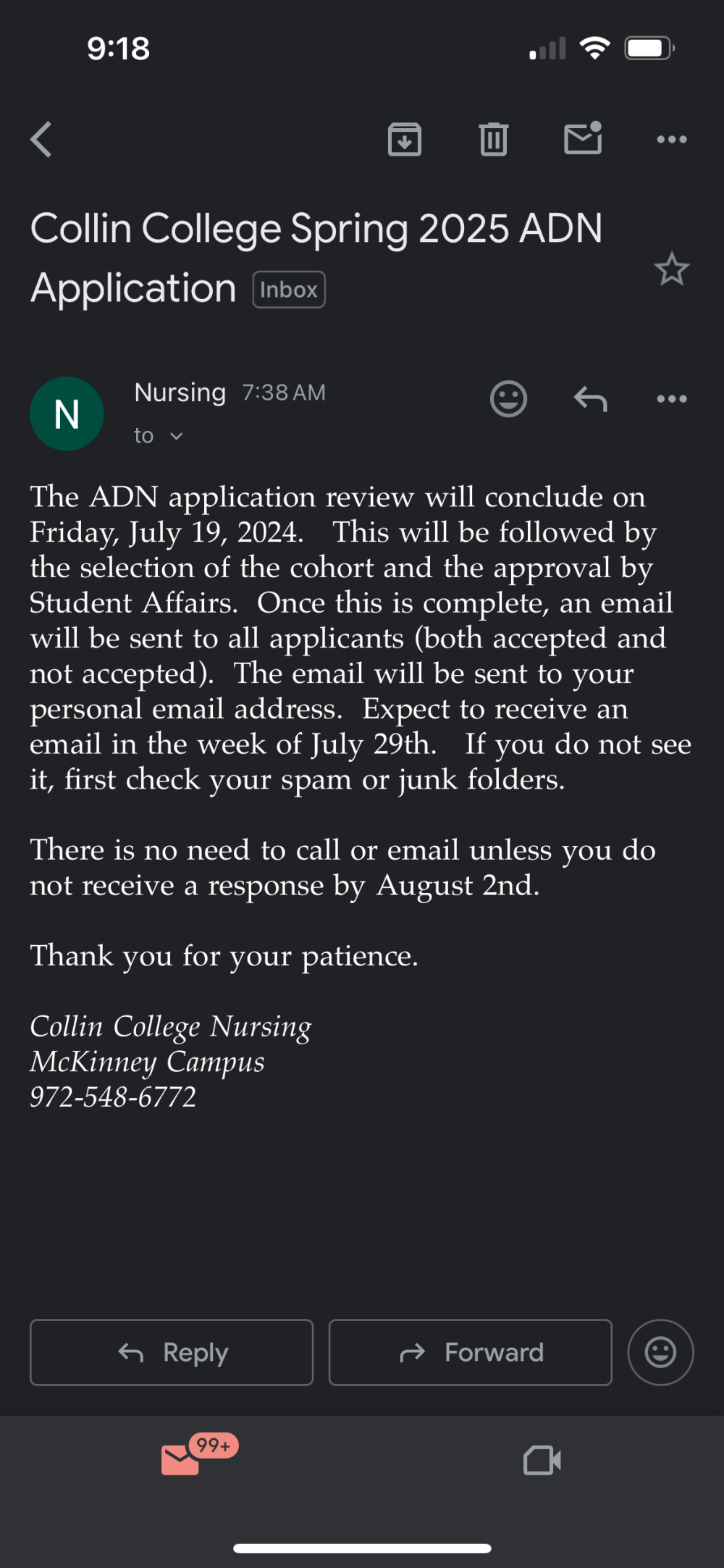
Task: Forward this email
Action: tap(471, 1352)
